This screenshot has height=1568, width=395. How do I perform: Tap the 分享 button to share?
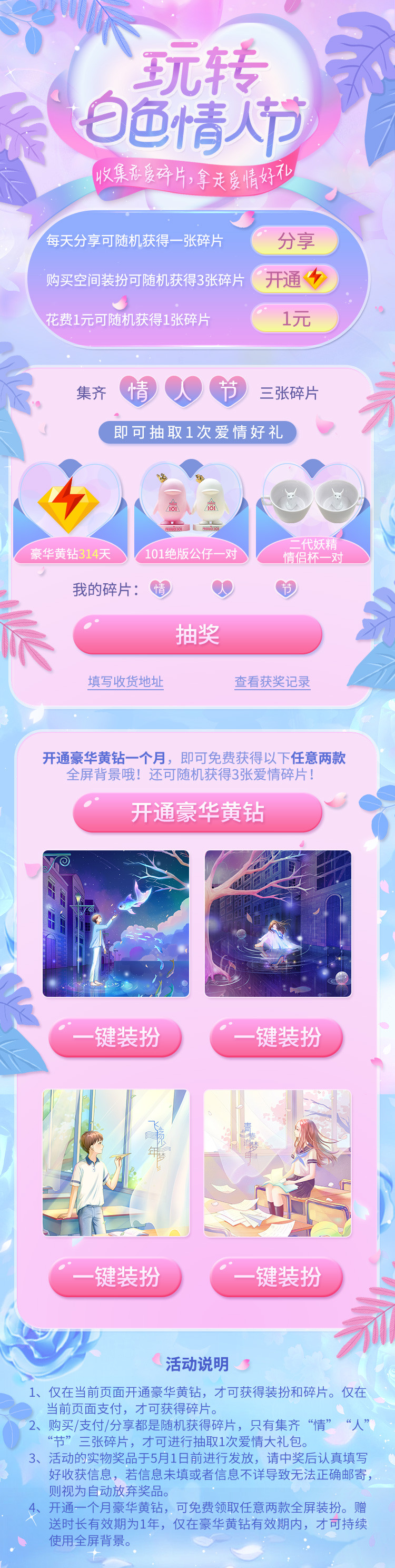[294, 241]
